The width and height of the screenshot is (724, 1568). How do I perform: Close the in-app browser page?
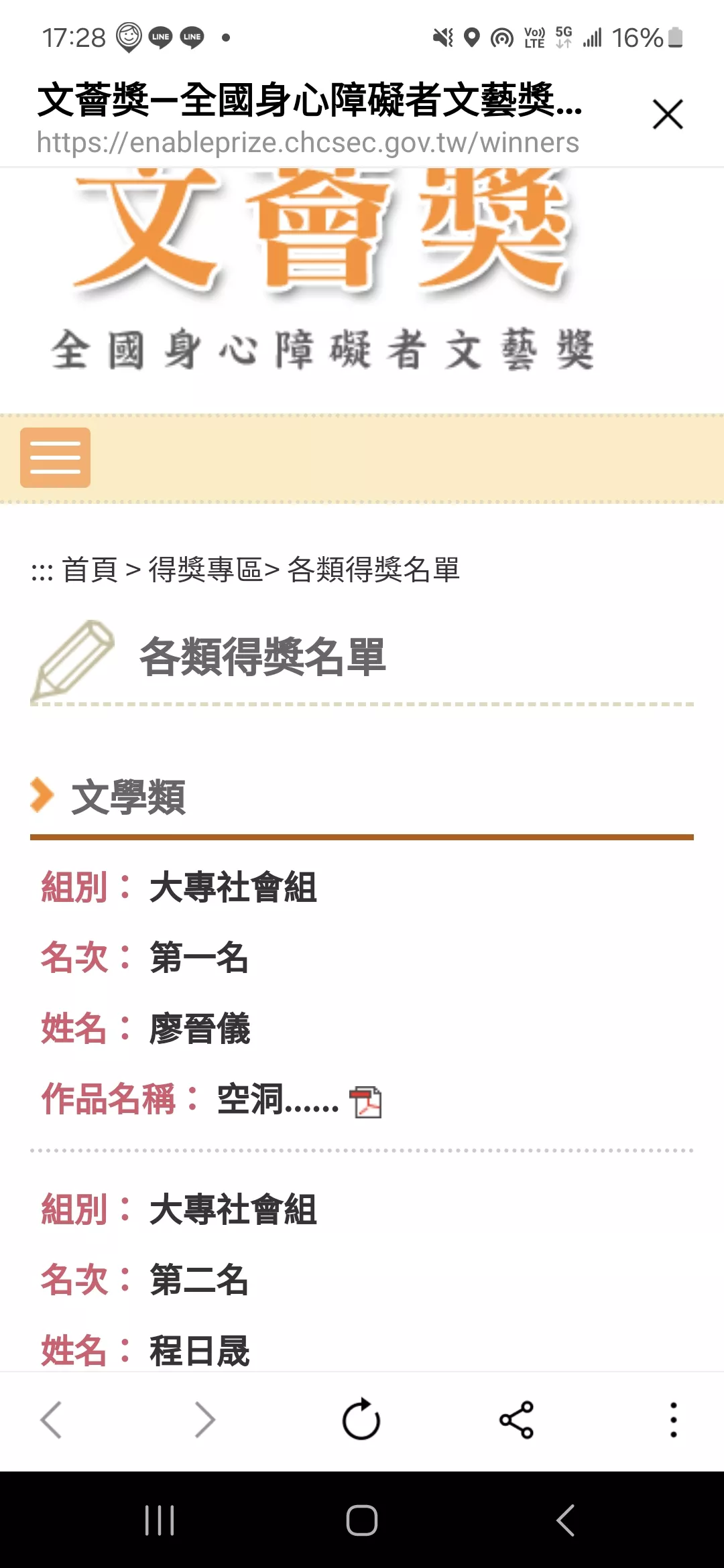click(667, 115)
